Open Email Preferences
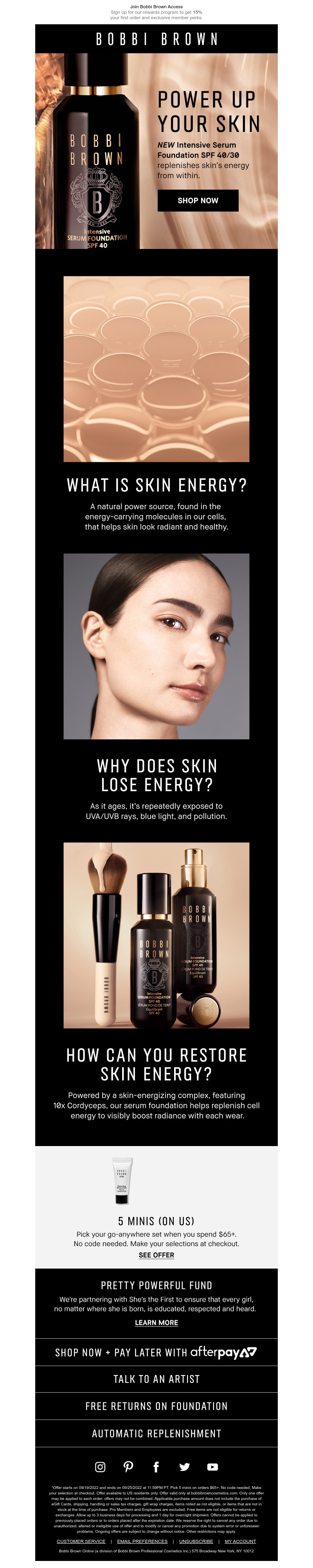This screenshot has height=1568, width=313. pyautogui.click(x=142, y=1541)
